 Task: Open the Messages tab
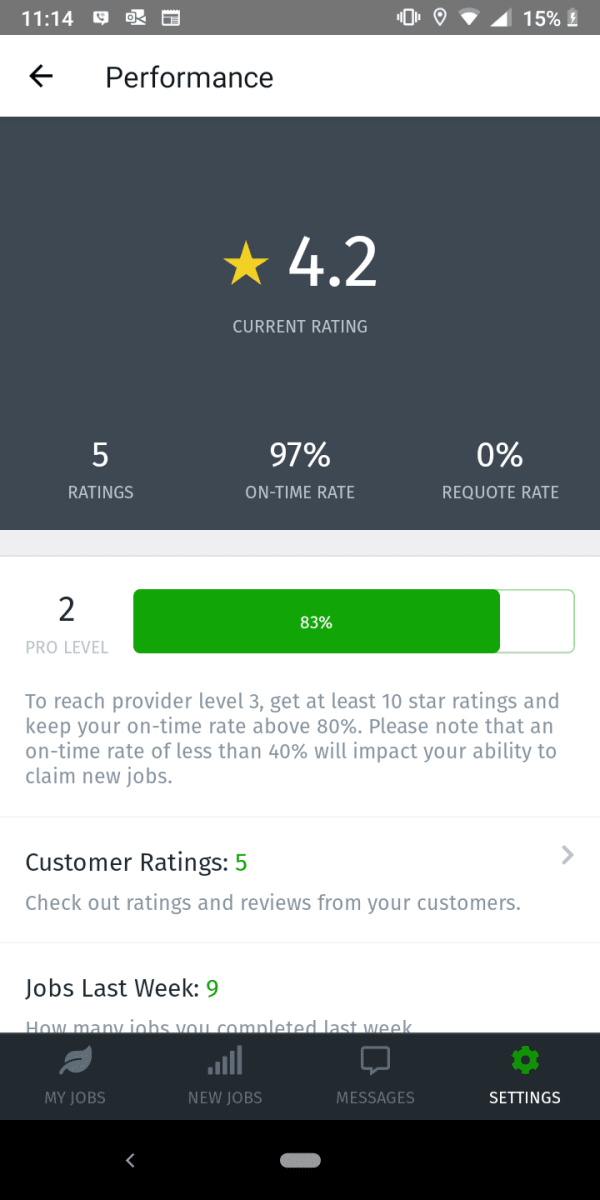coord(375,1076)
